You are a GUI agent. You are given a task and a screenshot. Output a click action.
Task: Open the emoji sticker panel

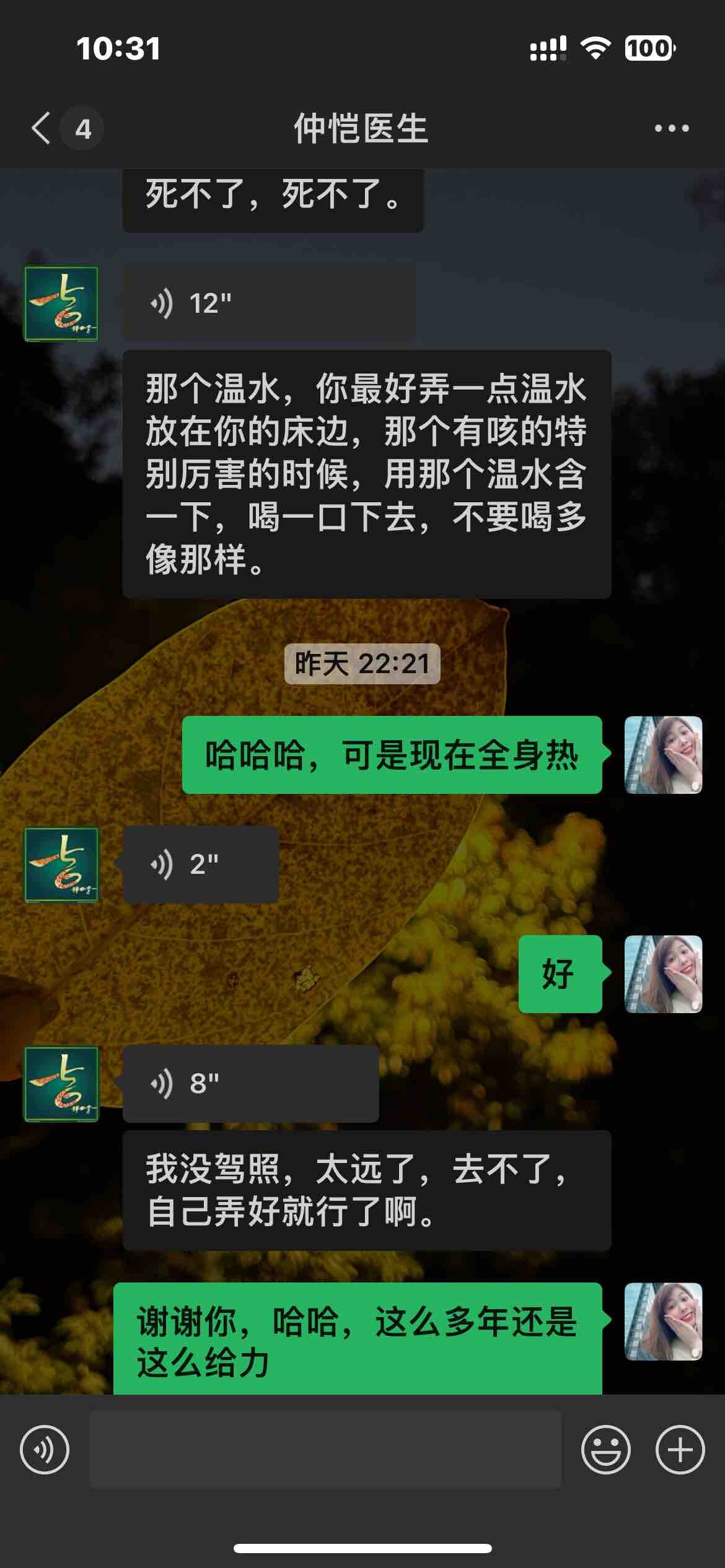(x=605, y=1450)
